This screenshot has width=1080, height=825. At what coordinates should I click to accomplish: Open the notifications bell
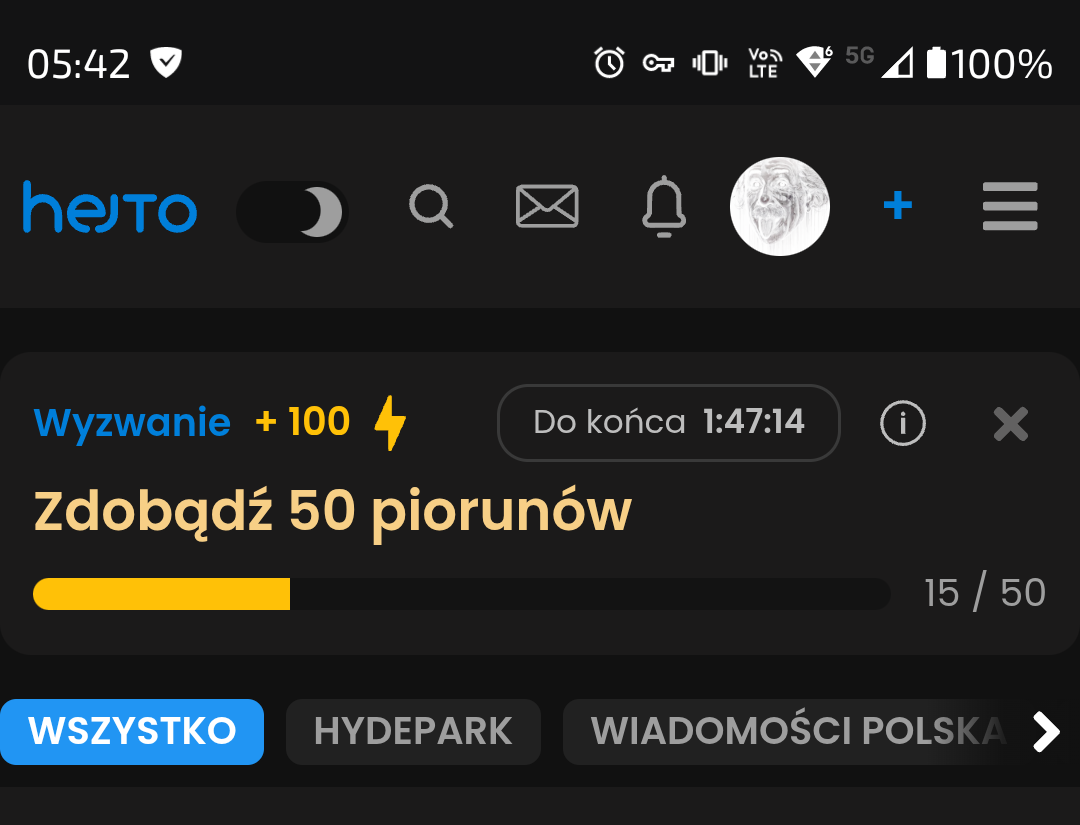point(664,207)
